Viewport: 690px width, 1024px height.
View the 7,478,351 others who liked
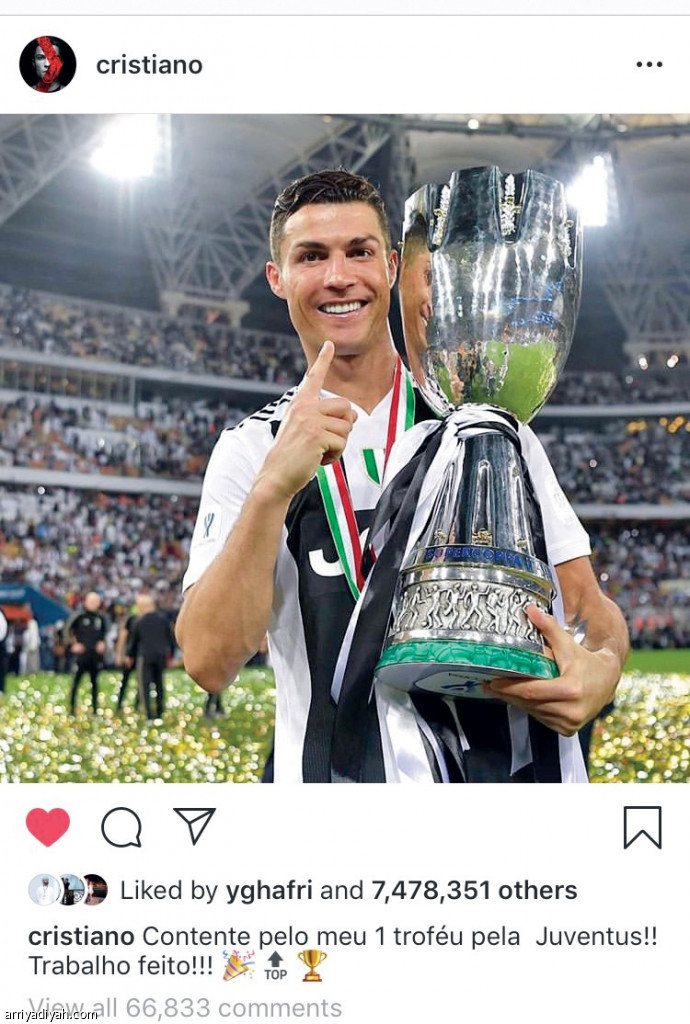474,890
